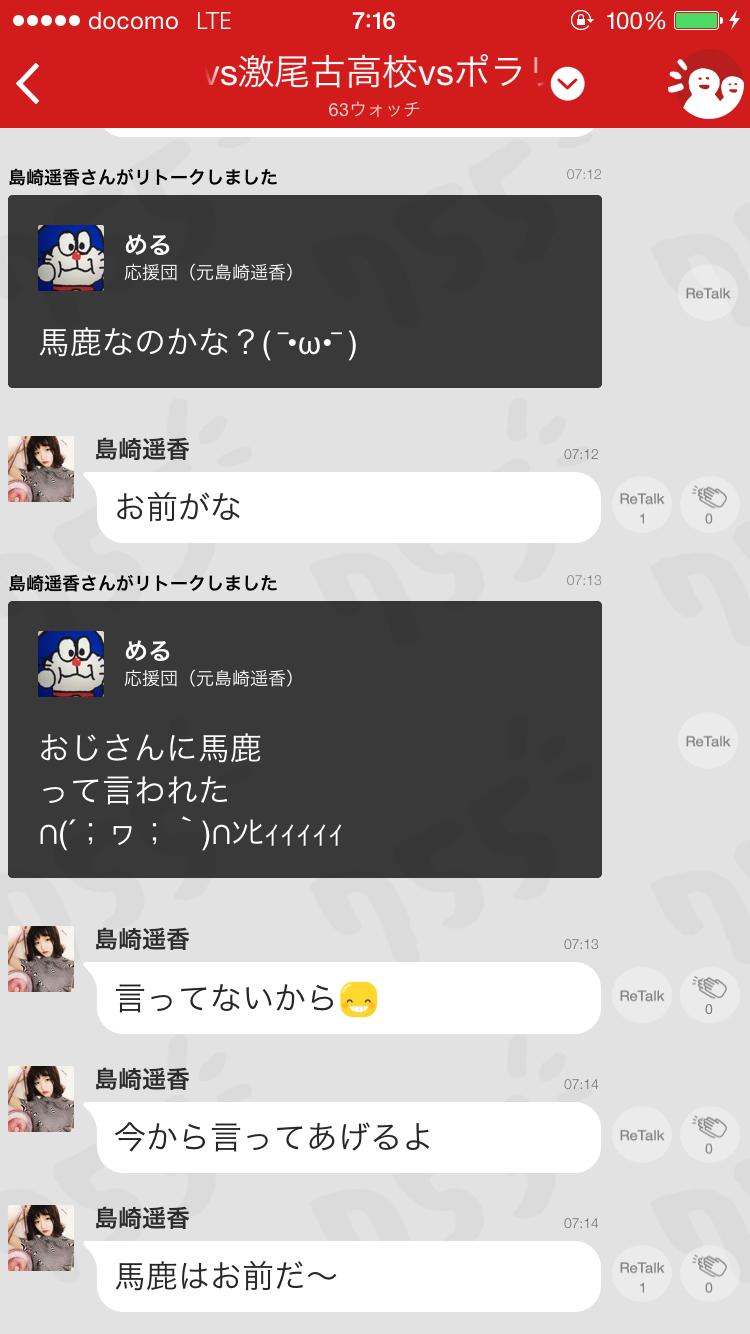ReTalk the "馬鹿はお前だ〜" message
The image size is (750, 1334).
[640, 1274]
